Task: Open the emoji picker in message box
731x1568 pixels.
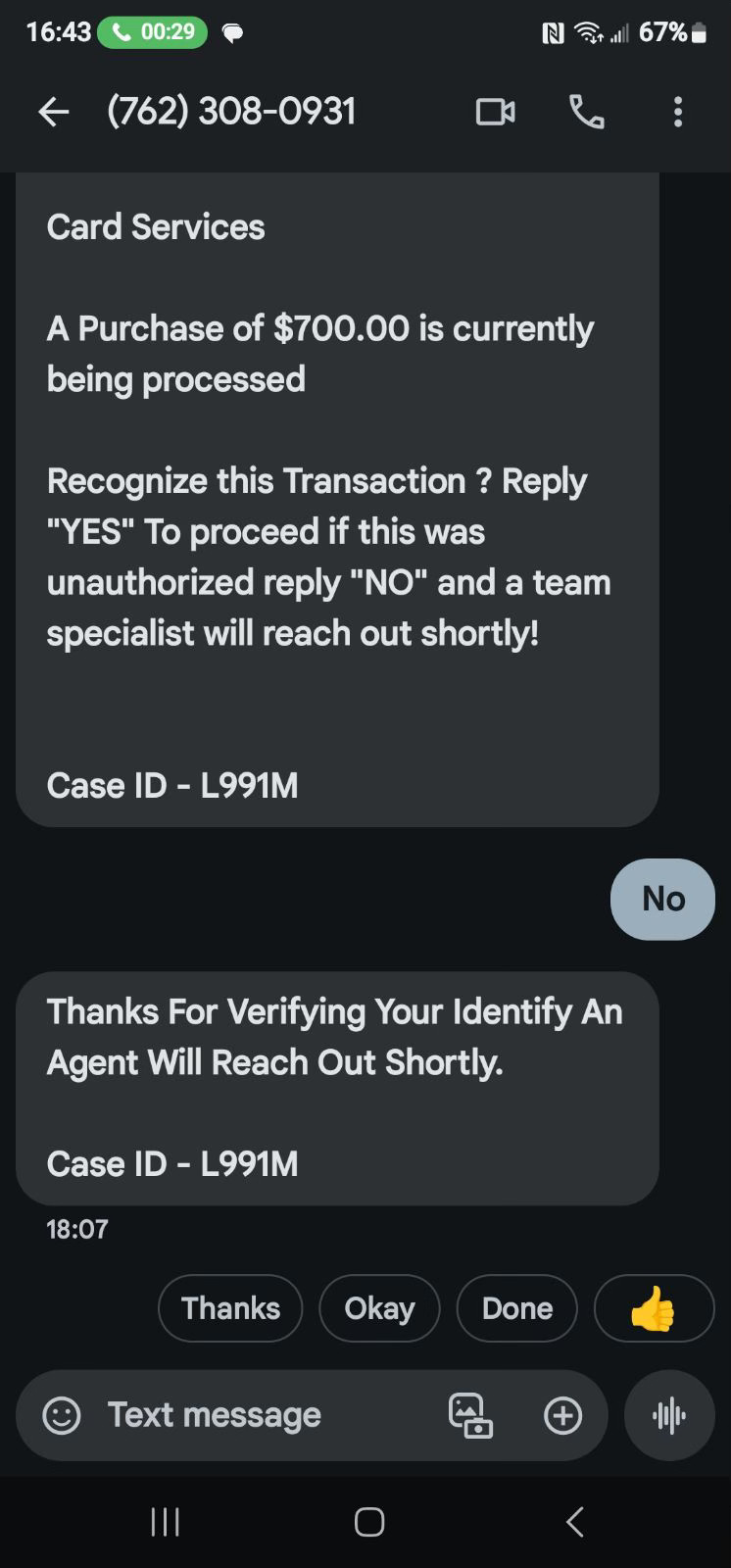Action: pyautogui.click(x=62, y=1416)
